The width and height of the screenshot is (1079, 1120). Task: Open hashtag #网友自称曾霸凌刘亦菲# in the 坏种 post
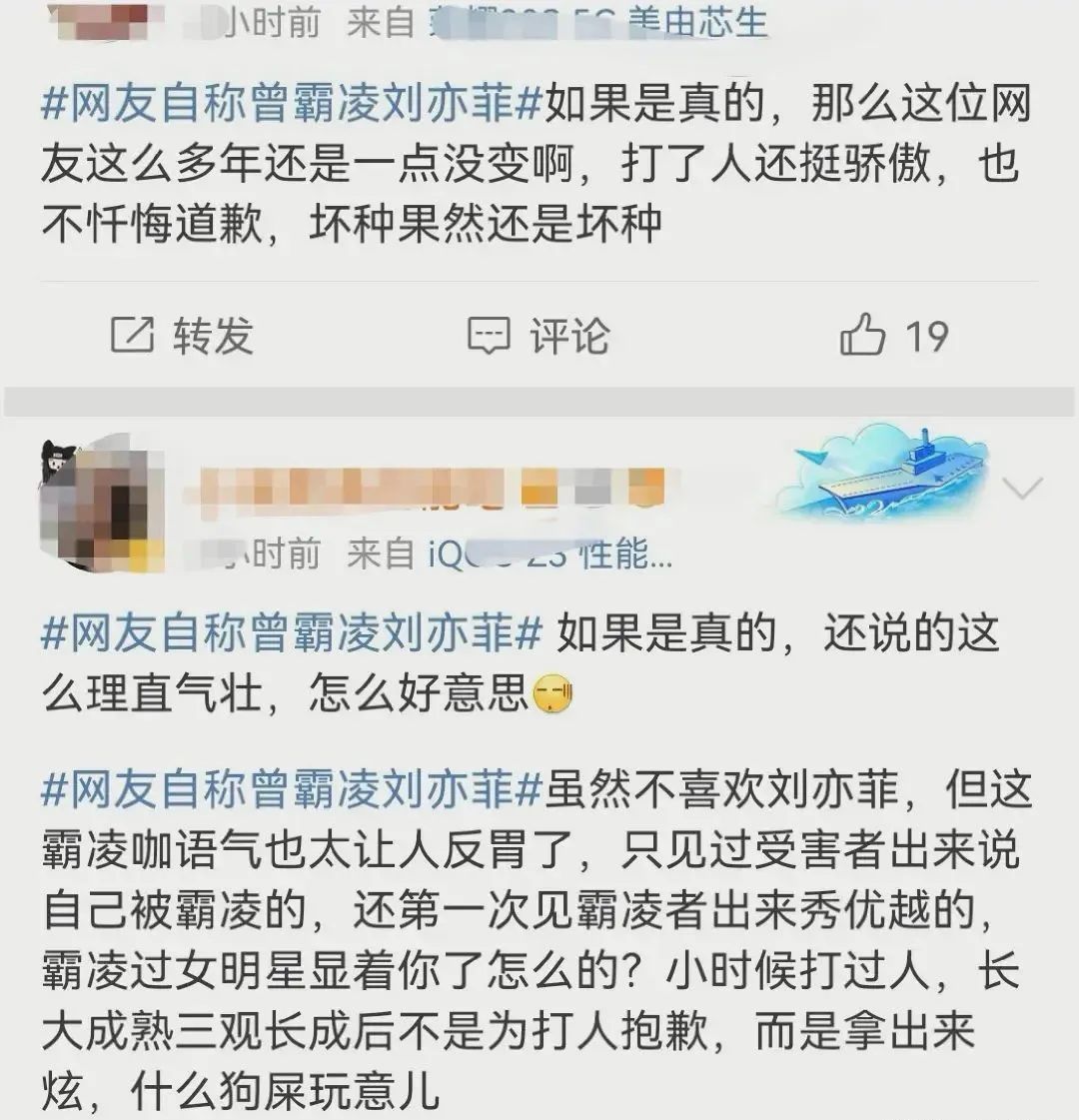(x=291, y=104)
